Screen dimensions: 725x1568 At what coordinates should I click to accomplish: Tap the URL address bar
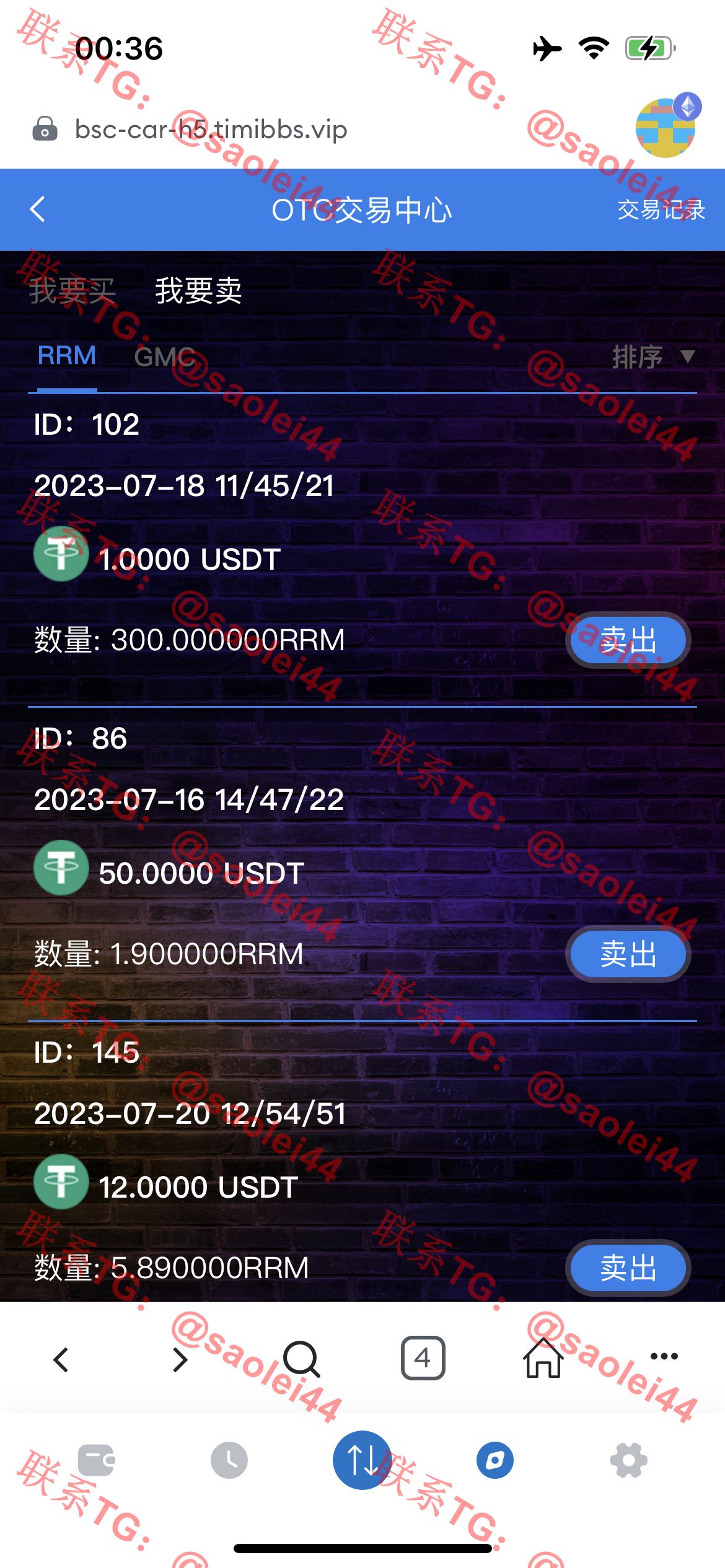[211, 129]
